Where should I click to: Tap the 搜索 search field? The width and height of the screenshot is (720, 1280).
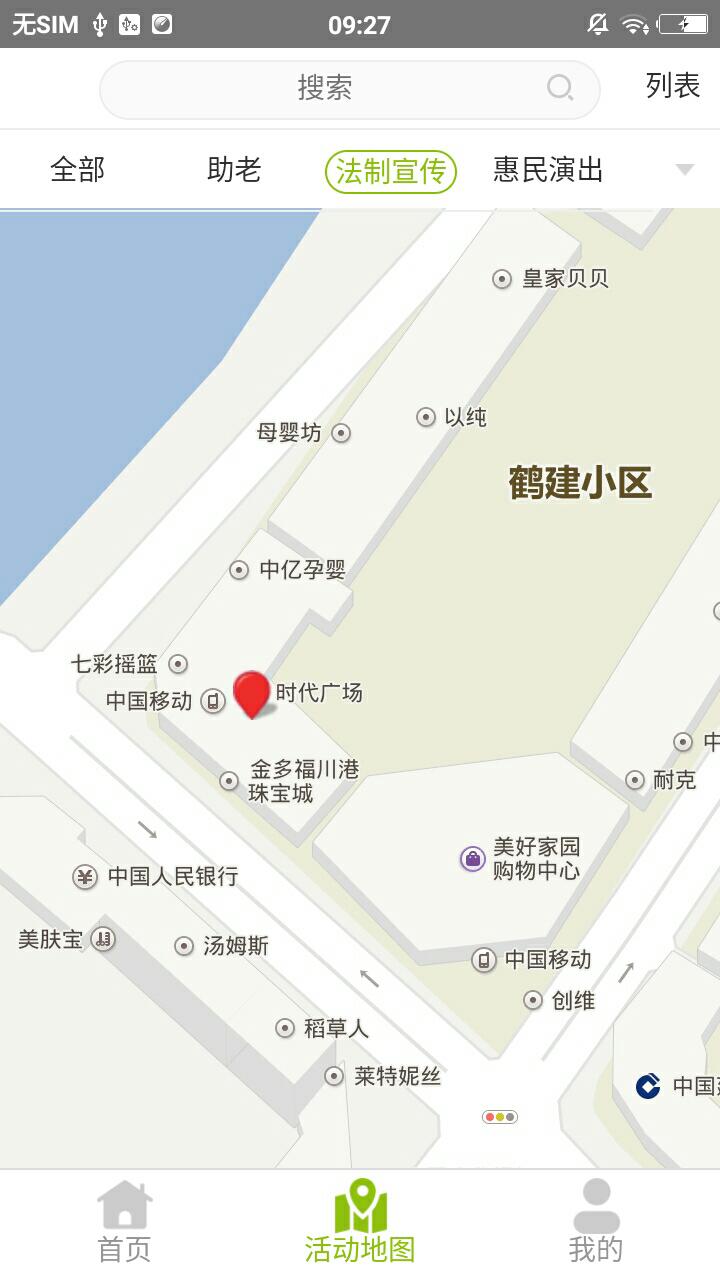point(349,89)
